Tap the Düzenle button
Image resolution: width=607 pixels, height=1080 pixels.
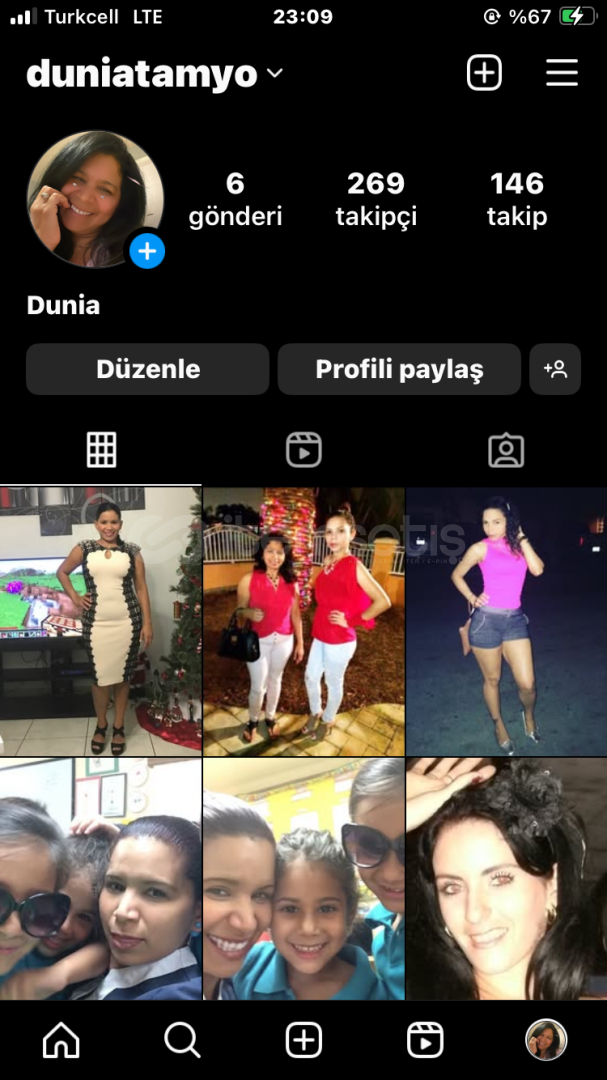147,369
